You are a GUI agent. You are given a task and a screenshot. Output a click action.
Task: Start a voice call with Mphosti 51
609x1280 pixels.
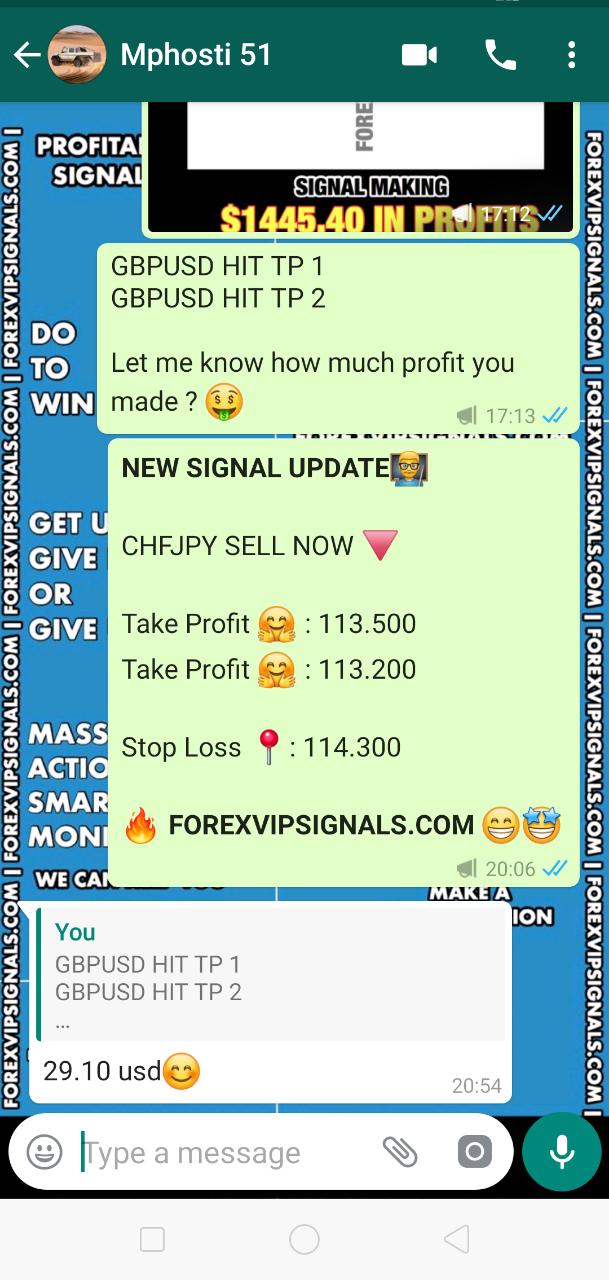[500, 55]
